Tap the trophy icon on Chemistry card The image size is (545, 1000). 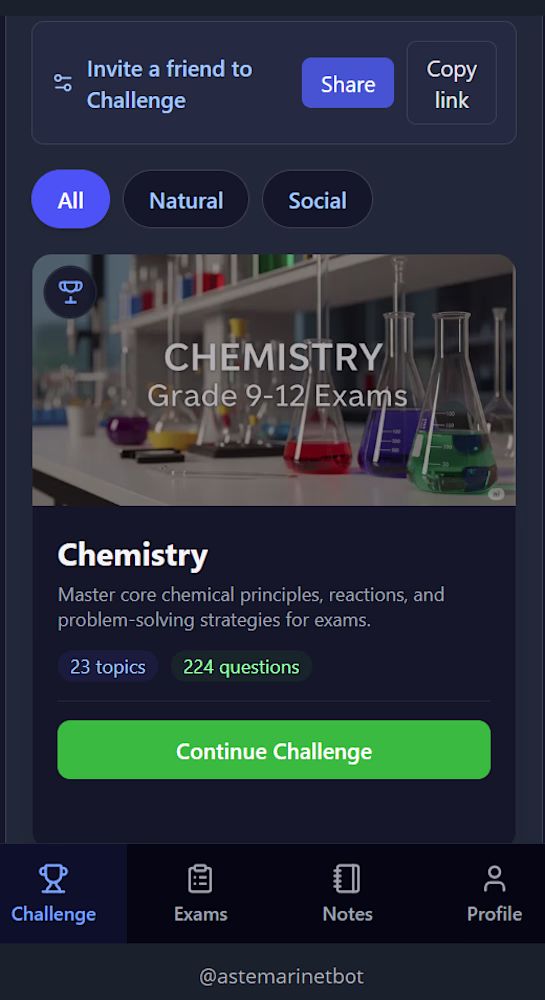[x=69, y=291]
